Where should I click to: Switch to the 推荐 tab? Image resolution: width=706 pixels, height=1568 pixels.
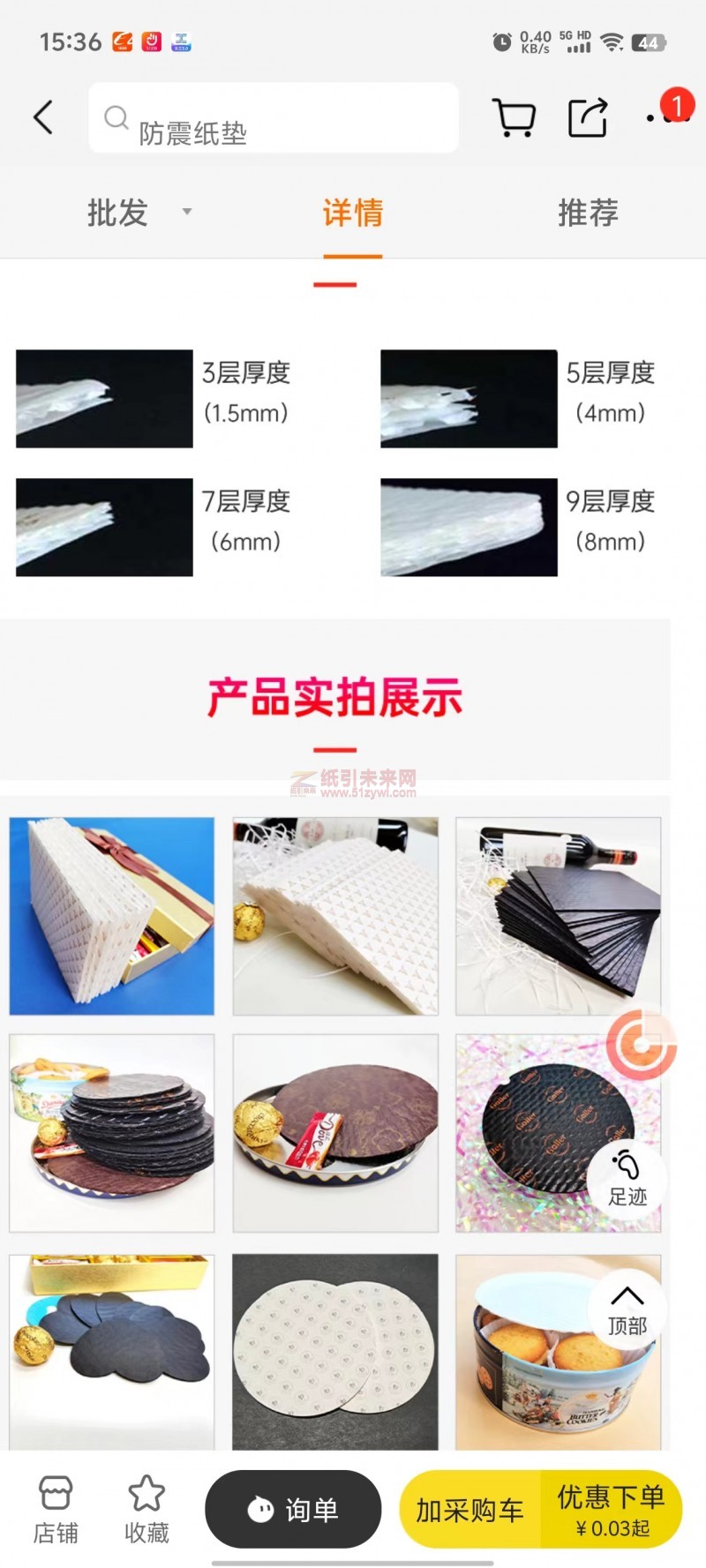tap(588, 213)
